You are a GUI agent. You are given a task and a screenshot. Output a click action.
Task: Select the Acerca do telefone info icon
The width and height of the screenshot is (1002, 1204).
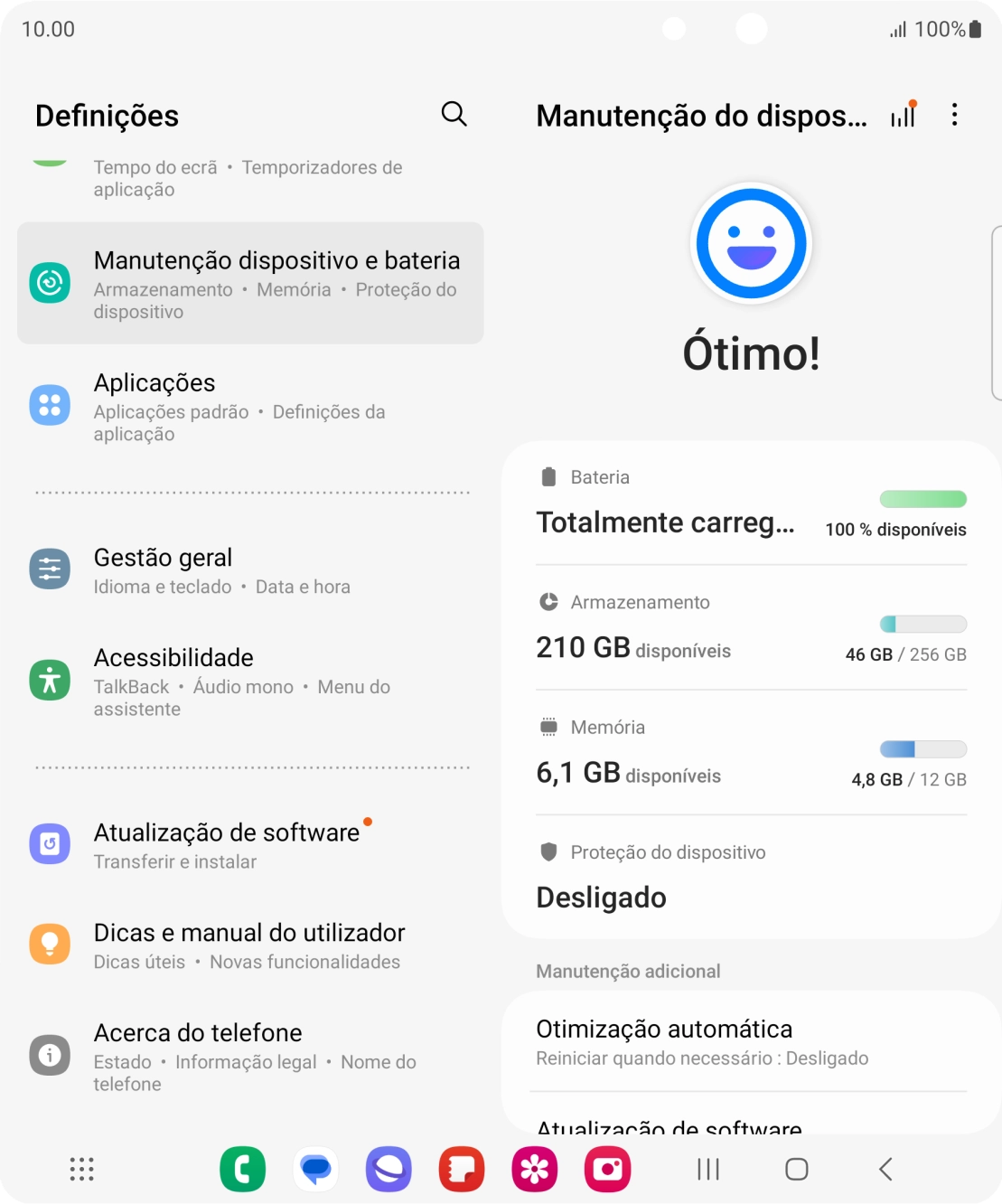[50, 1054]
